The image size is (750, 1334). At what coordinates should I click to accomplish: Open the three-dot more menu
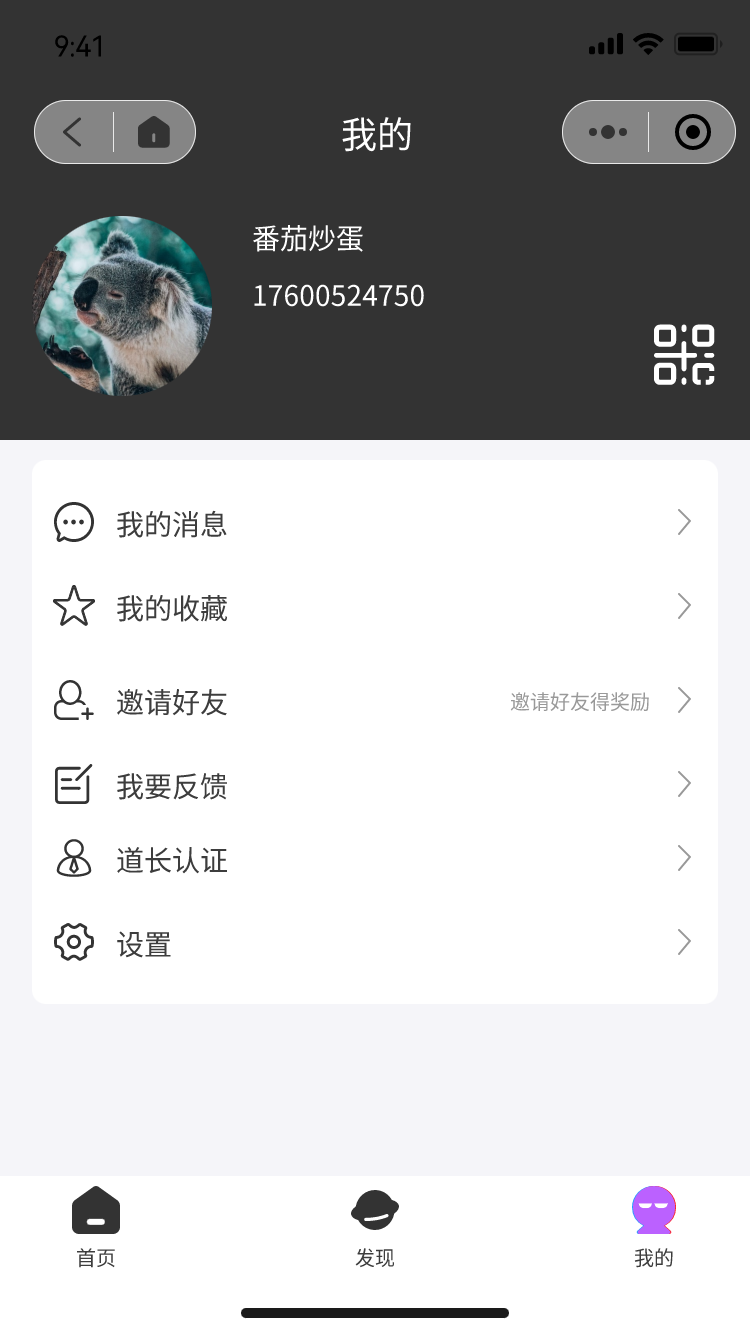[x=607, y=132]
